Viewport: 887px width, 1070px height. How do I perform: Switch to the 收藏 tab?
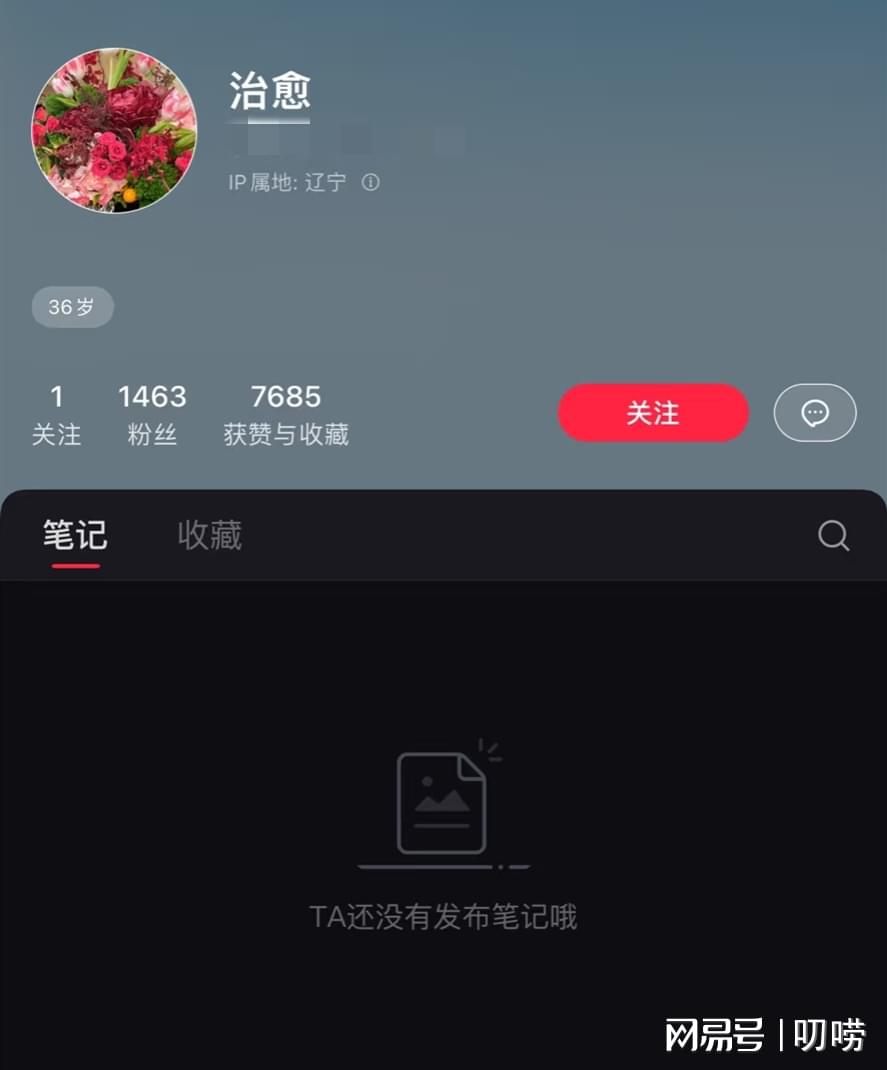tap(209, 535)
